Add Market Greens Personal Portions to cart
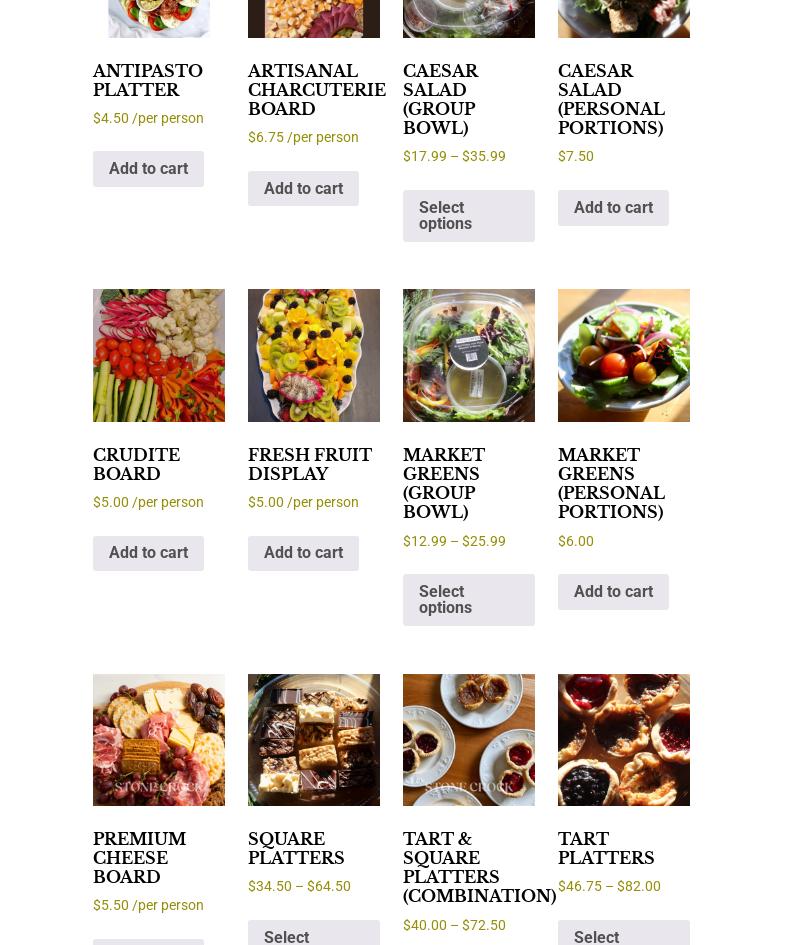The height and width of the screenshot is (945, 785). [x=613, y=591]
